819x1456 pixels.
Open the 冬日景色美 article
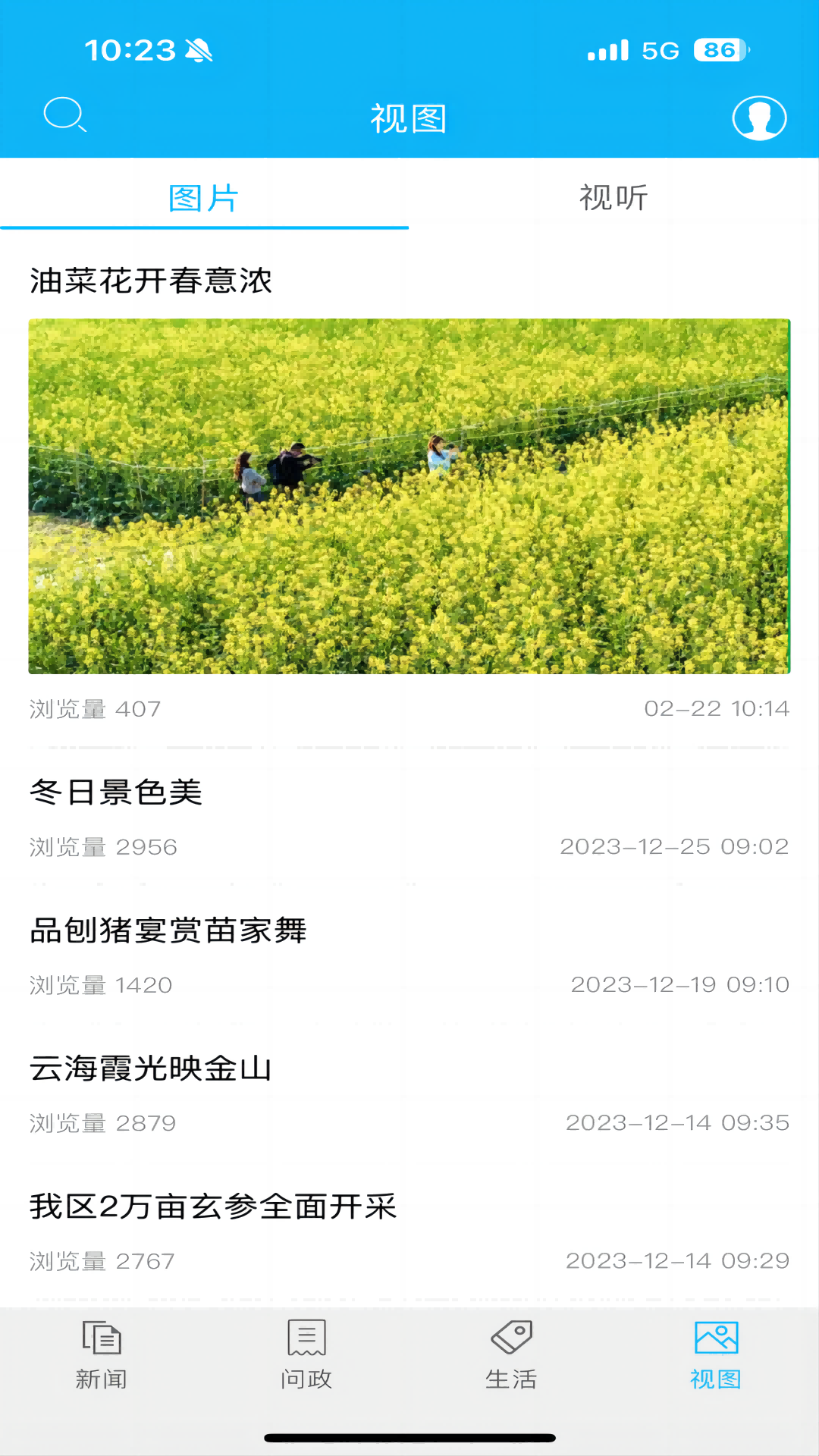click(116, 793)
